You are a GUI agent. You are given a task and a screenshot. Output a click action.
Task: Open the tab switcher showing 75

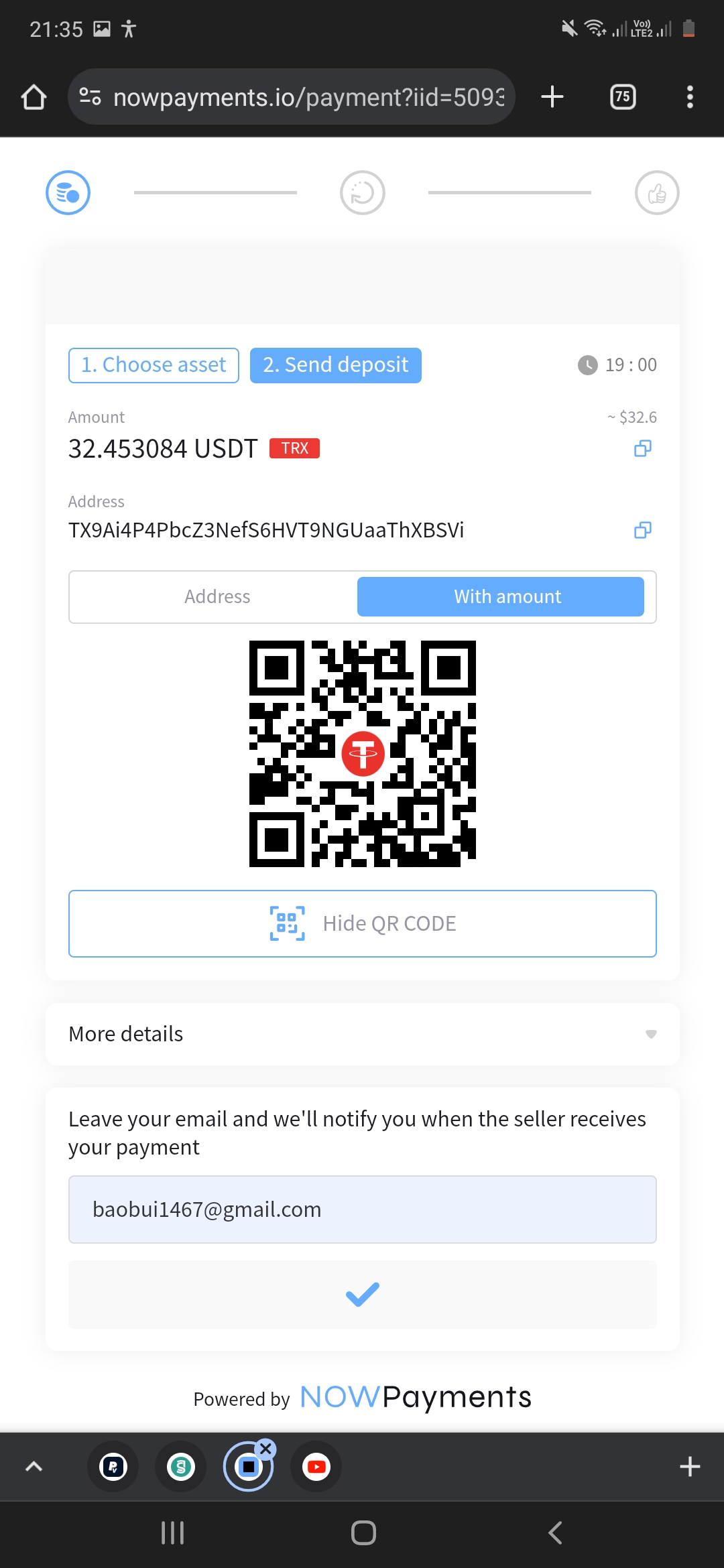tap(623, 96)
